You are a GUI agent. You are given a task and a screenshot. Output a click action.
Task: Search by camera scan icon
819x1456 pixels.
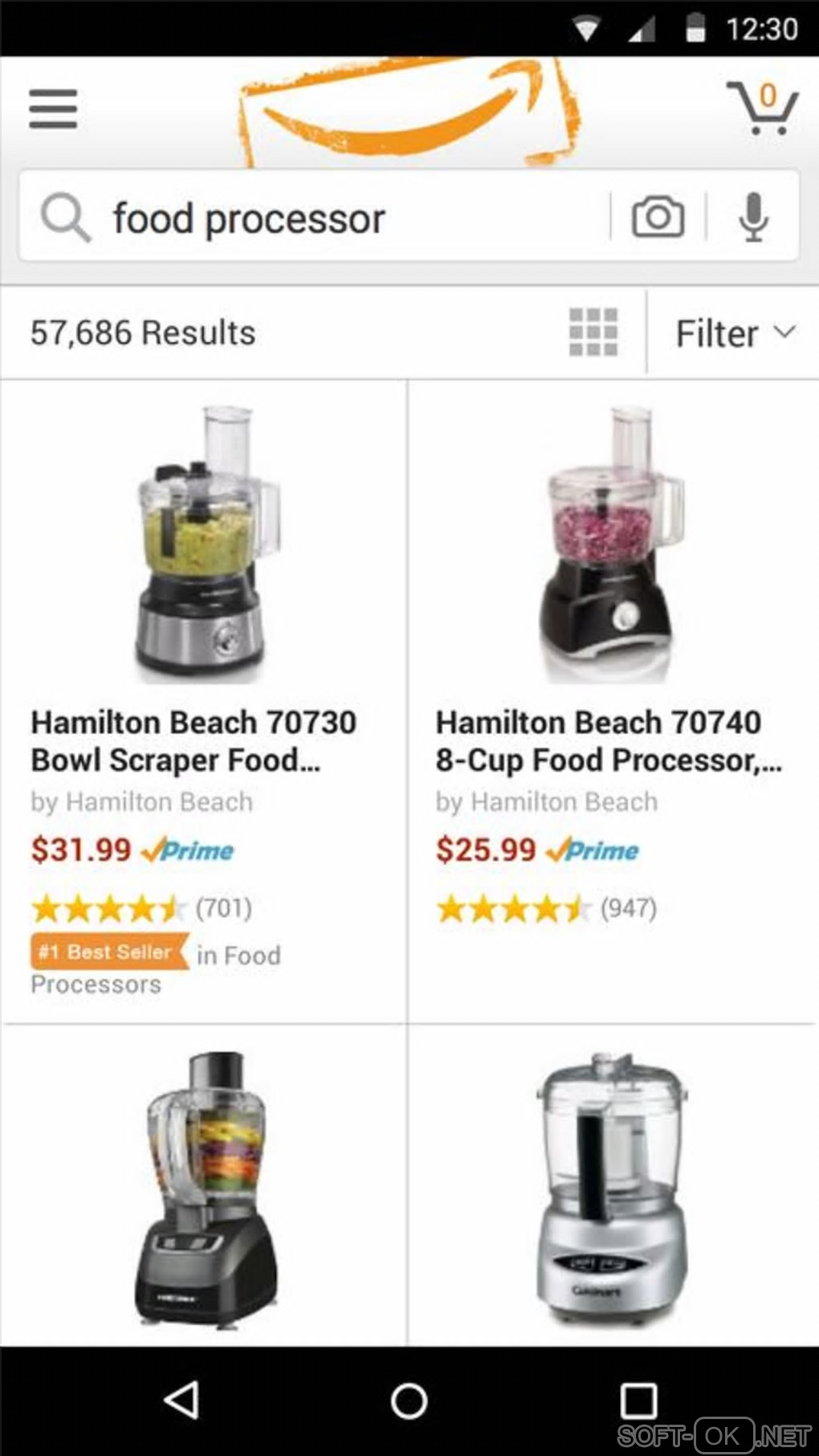(x=658, y=216)
